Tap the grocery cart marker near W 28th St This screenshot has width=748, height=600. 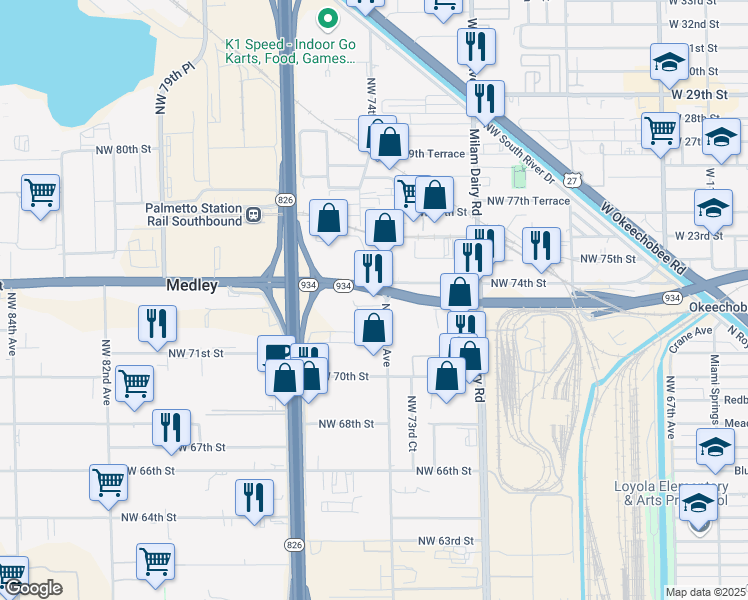[x=660, y=134]
